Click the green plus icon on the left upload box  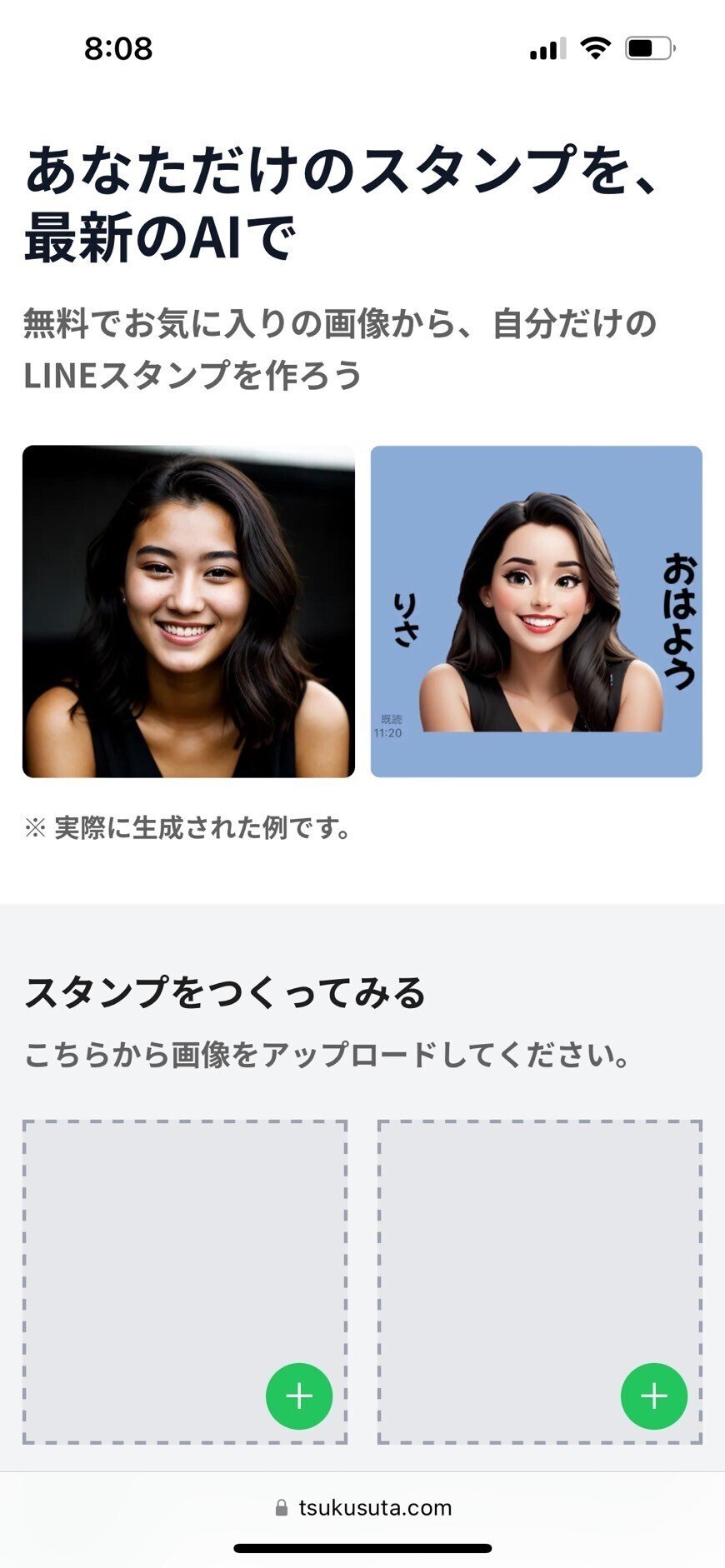click(x=299, y=1396)
